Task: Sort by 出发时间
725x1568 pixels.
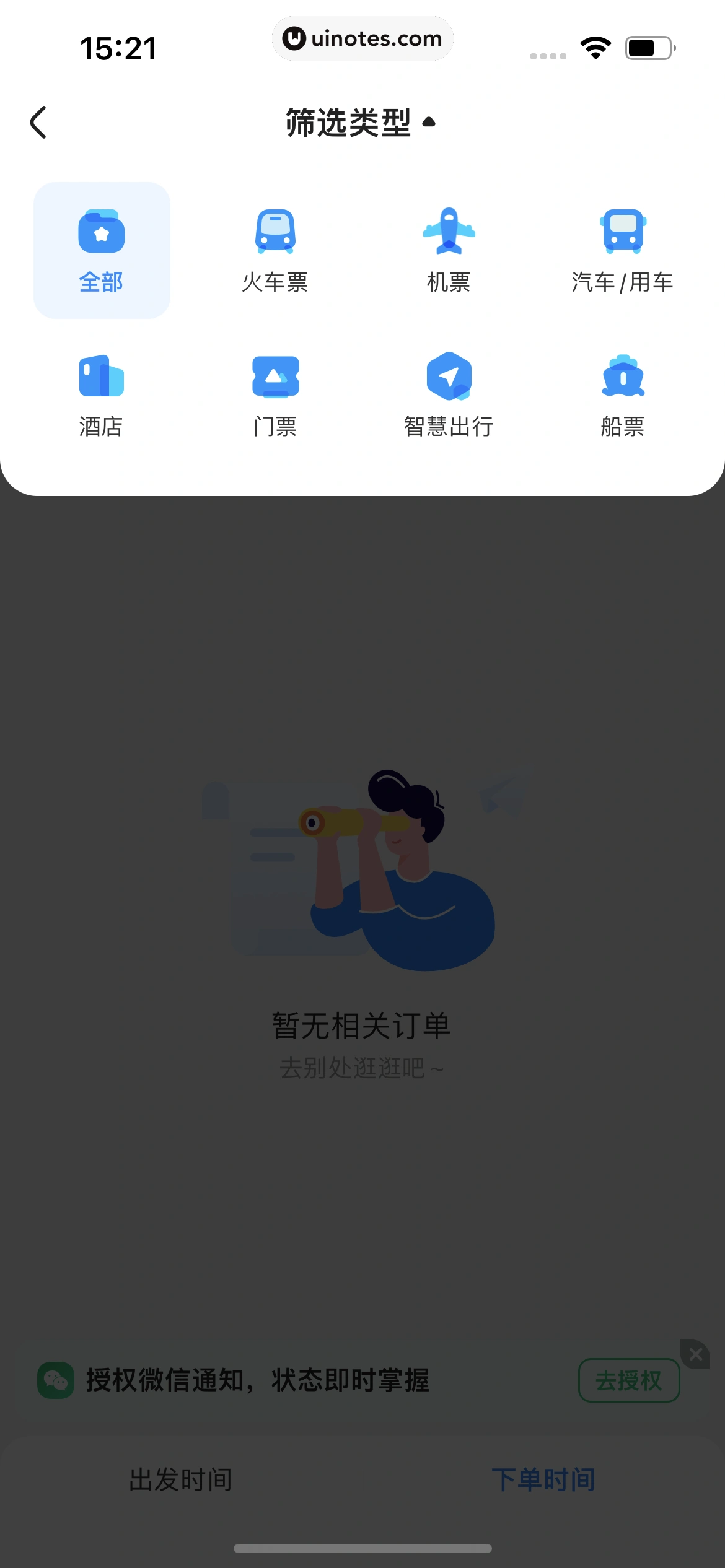Action: [180, 1480]
